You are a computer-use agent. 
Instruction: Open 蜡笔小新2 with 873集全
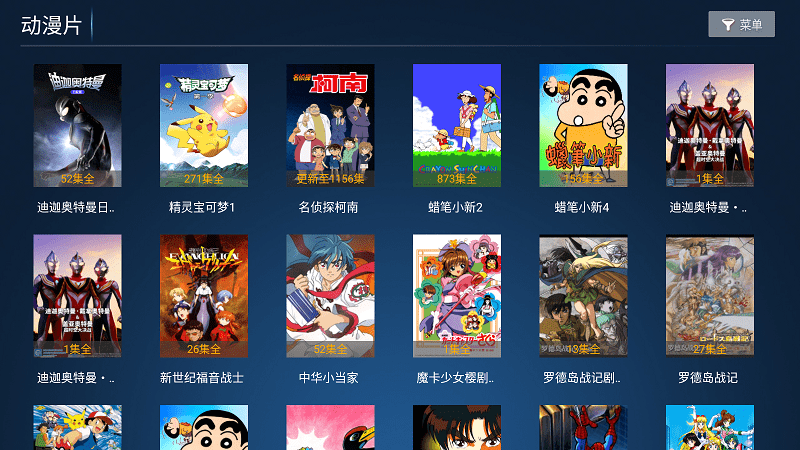coord(457,126)
